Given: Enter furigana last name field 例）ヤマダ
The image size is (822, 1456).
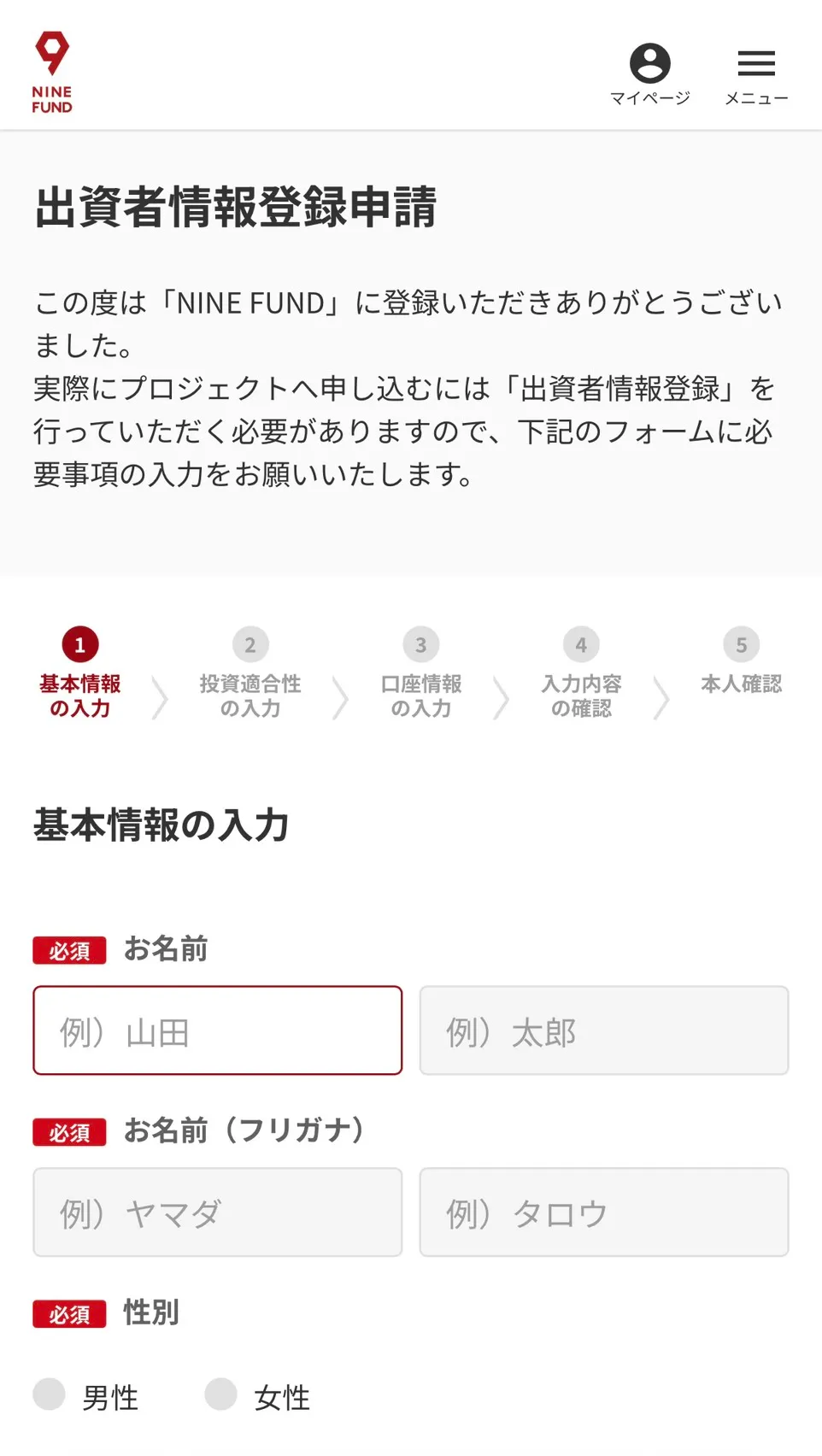Looking at the screenshot, I should click(x=217, y=1212).
